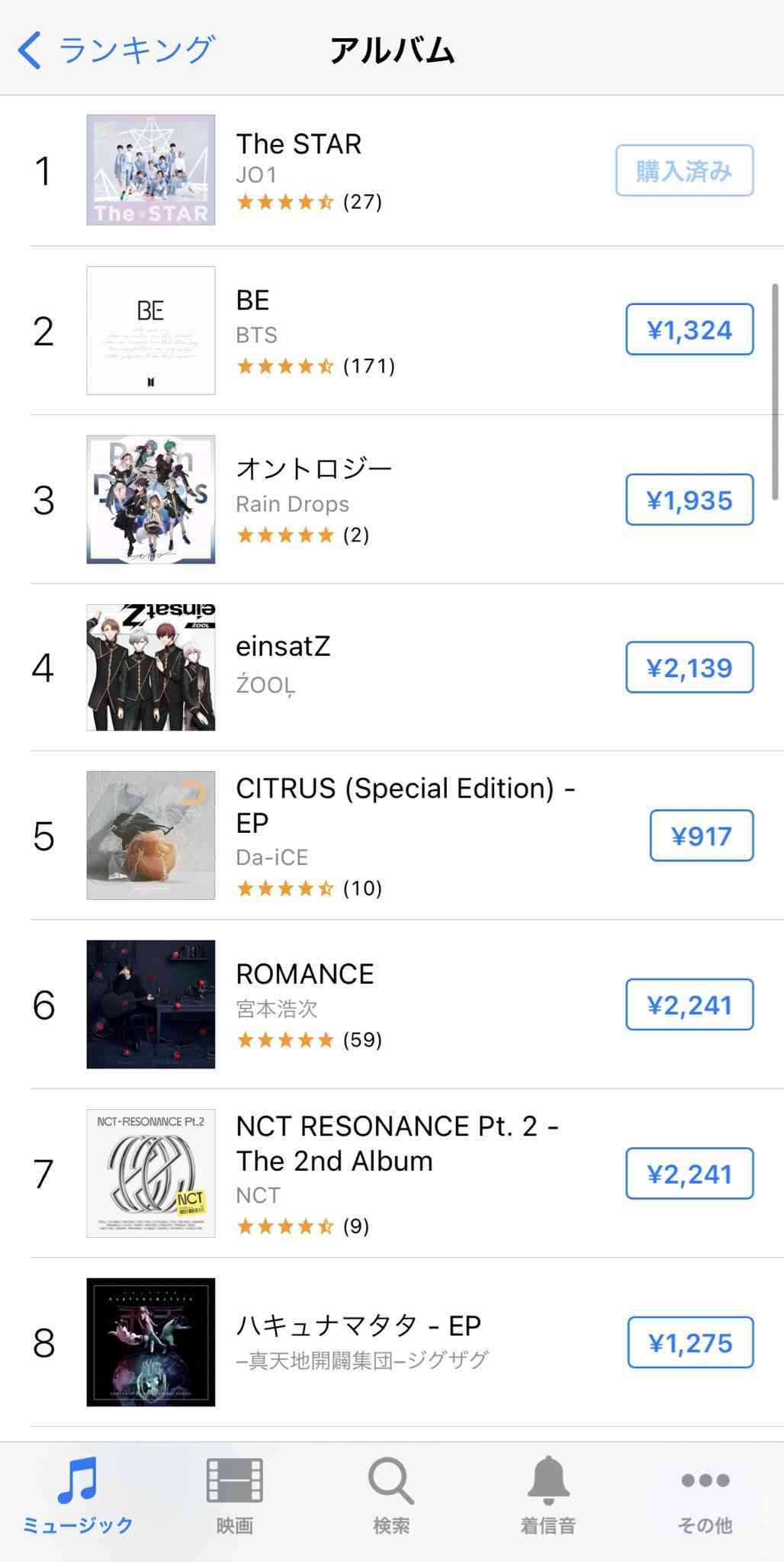The width and height of the screenshot is (784, 1562).
Task: Buy ハキュナマタタ EP for ¥1,275
Action: (690, 1342)
